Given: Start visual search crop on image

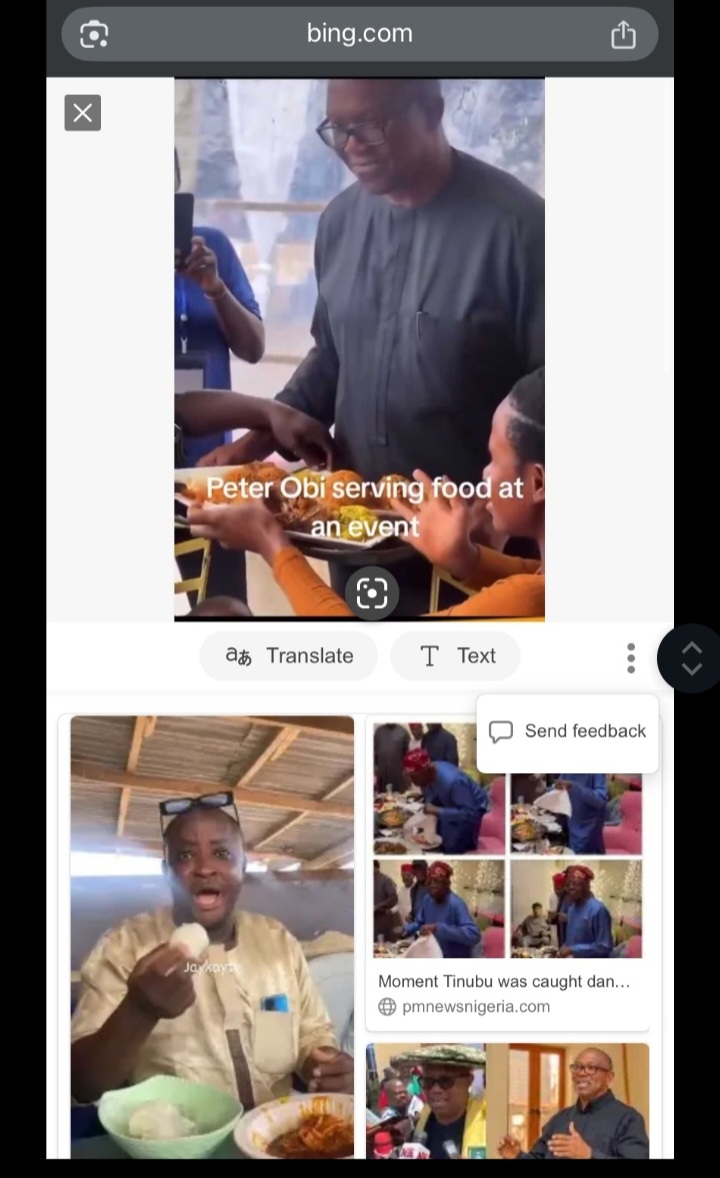Looking at the screenshot, I should coord(371,593).
